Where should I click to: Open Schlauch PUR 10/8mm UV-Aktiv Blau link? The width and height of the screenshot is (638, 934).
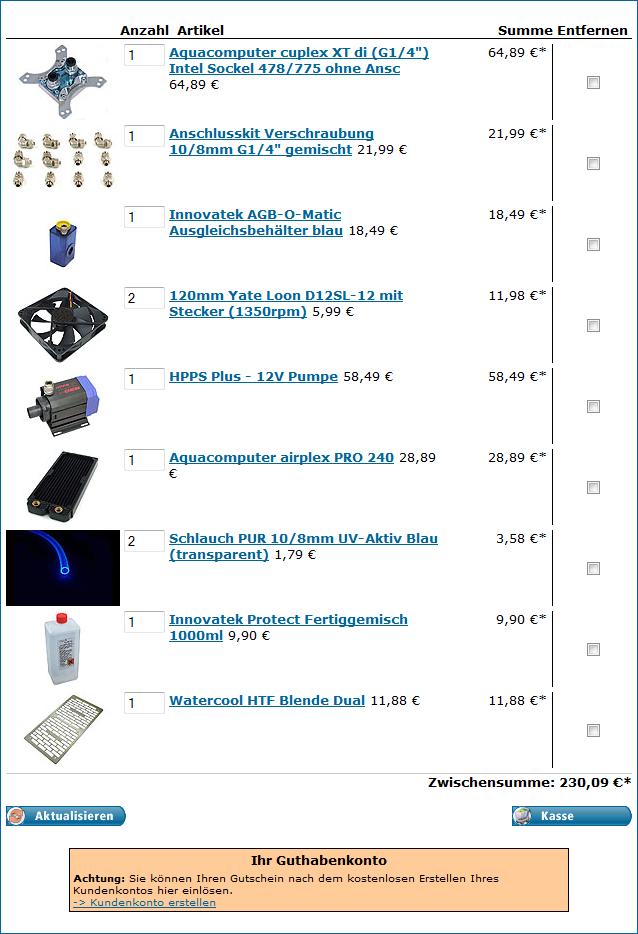click(303, 538)
